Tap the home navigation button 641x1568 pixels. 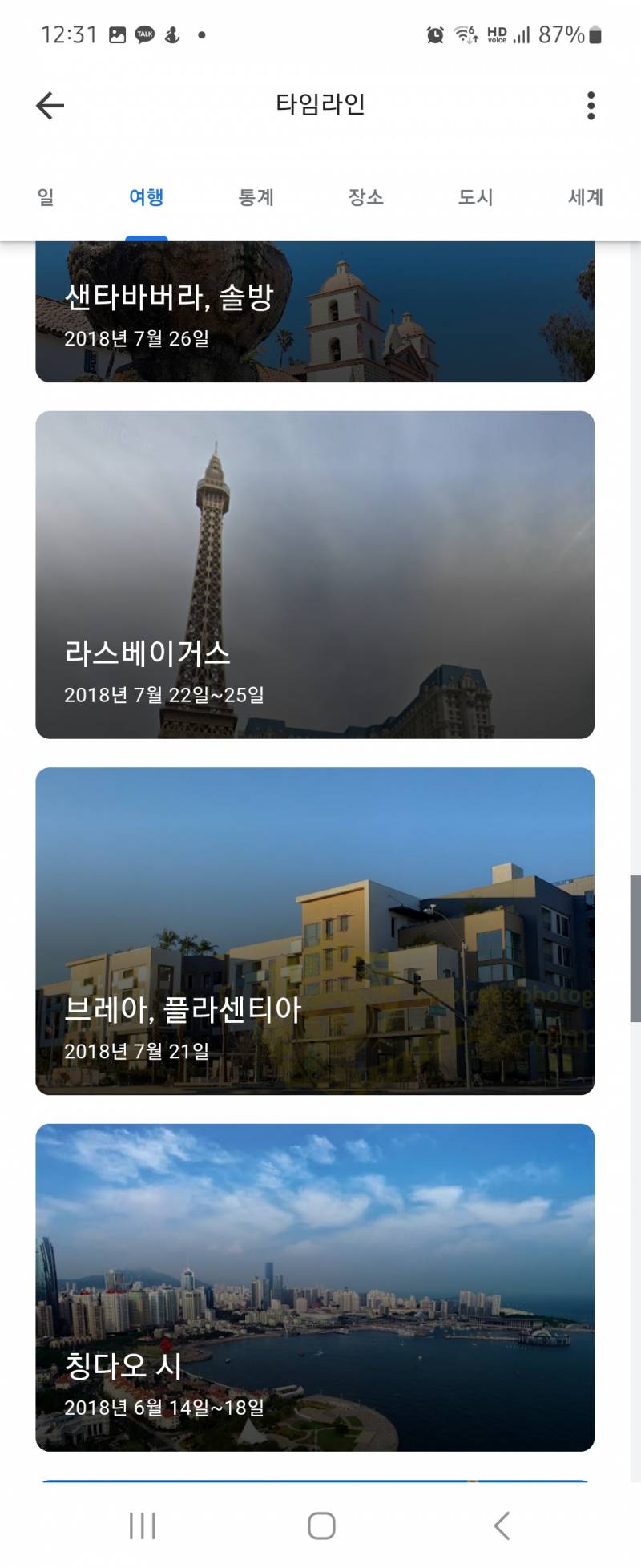tap(320, 1526)
